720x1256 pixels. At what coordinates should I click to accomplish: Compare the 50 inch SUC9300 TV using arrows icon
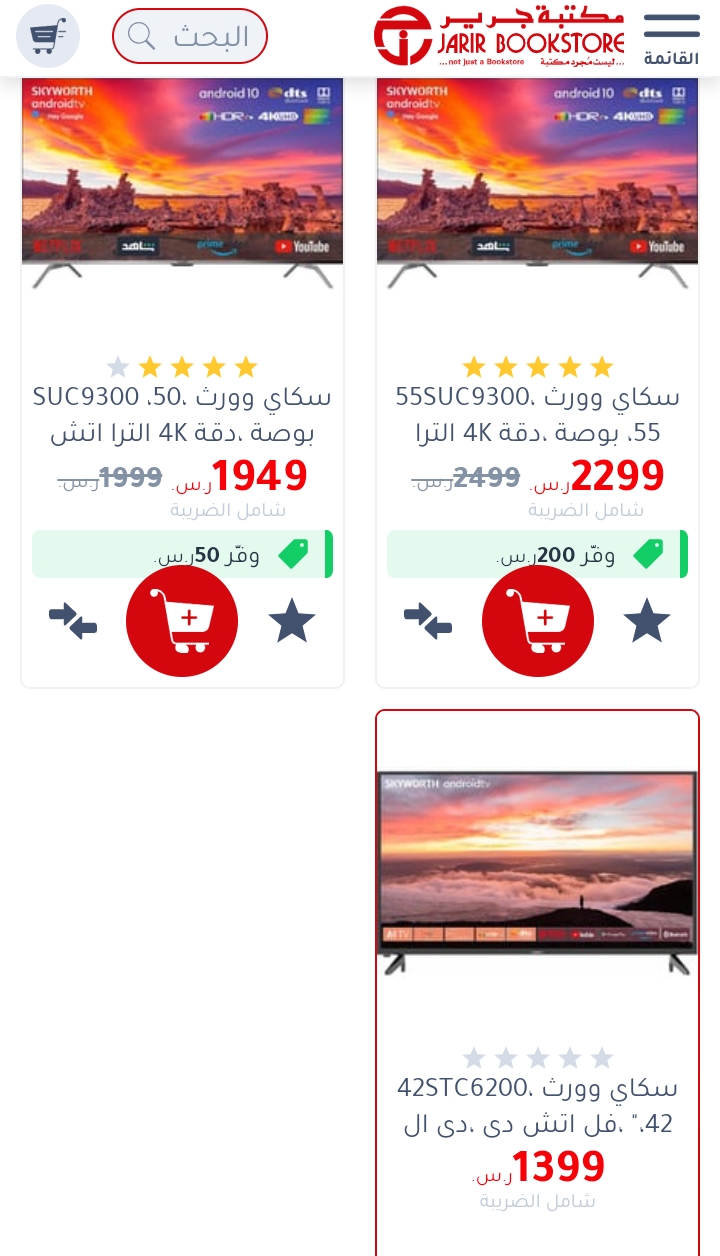(x=73, y=621)
